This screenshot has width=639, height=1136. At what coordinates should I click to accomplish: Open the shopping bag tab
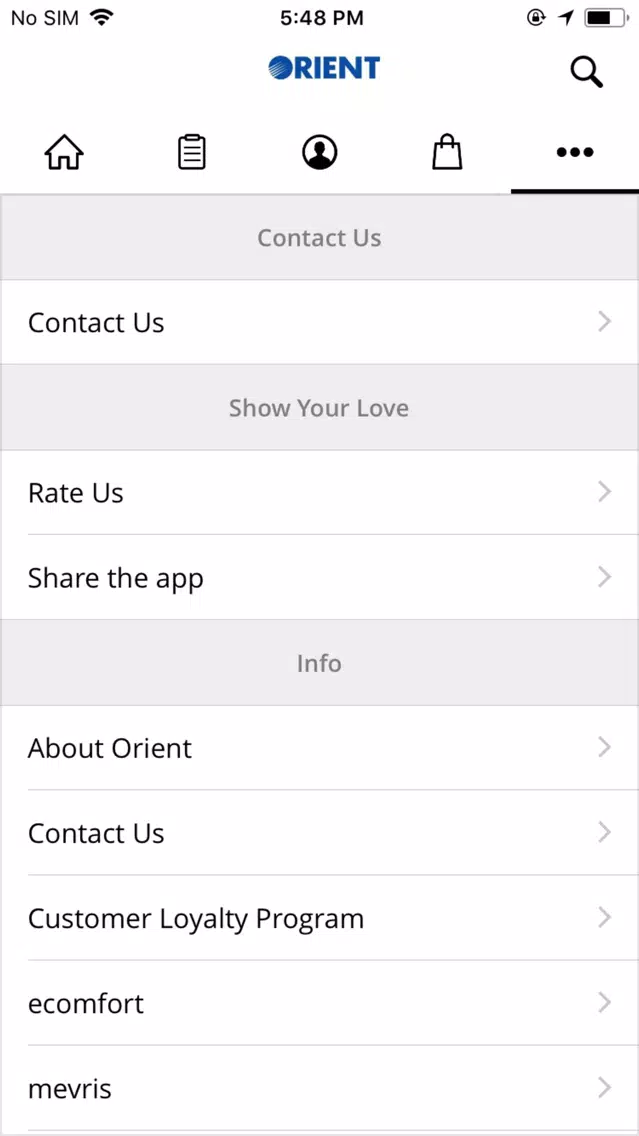(x=447, y=153)
